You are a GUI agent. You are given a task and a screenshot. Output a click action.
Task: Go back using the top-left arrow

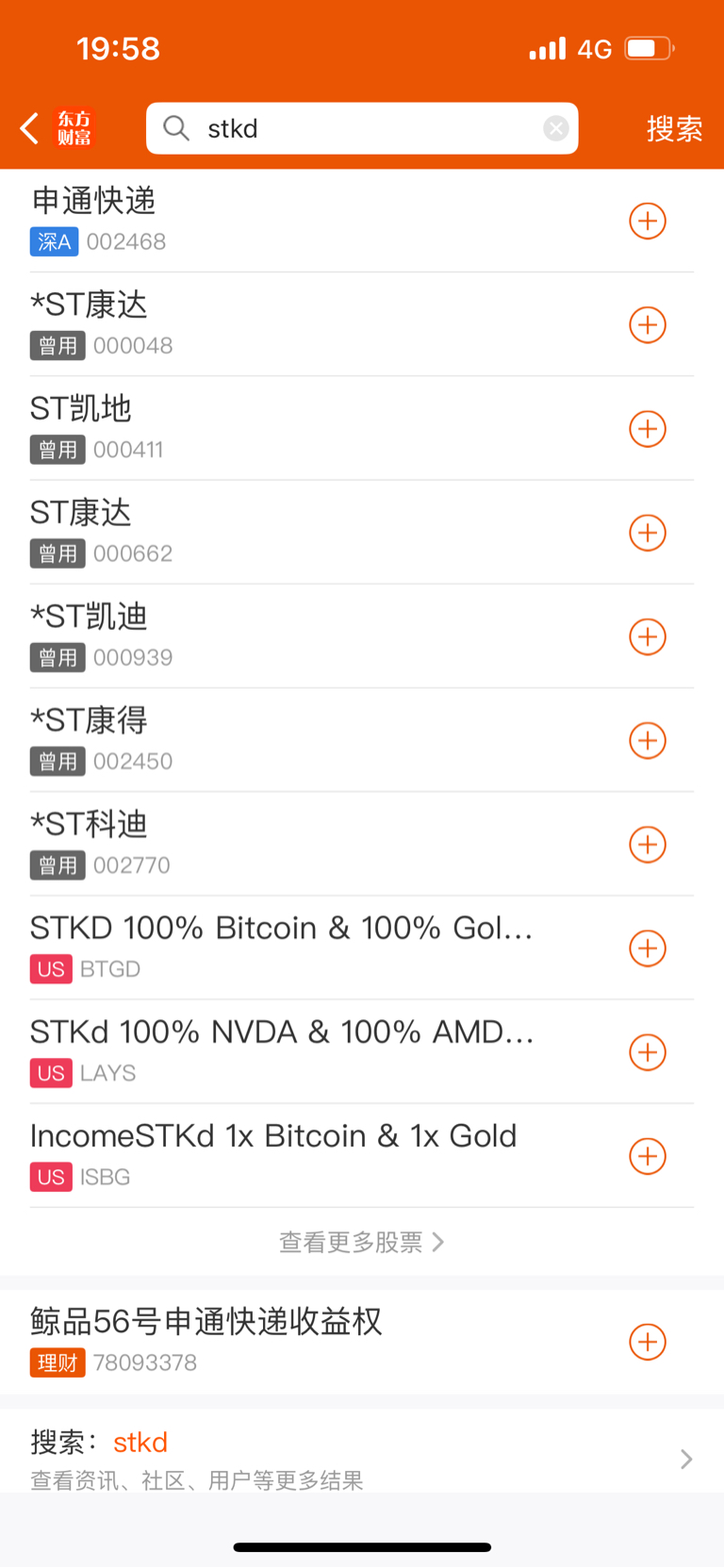30,128
